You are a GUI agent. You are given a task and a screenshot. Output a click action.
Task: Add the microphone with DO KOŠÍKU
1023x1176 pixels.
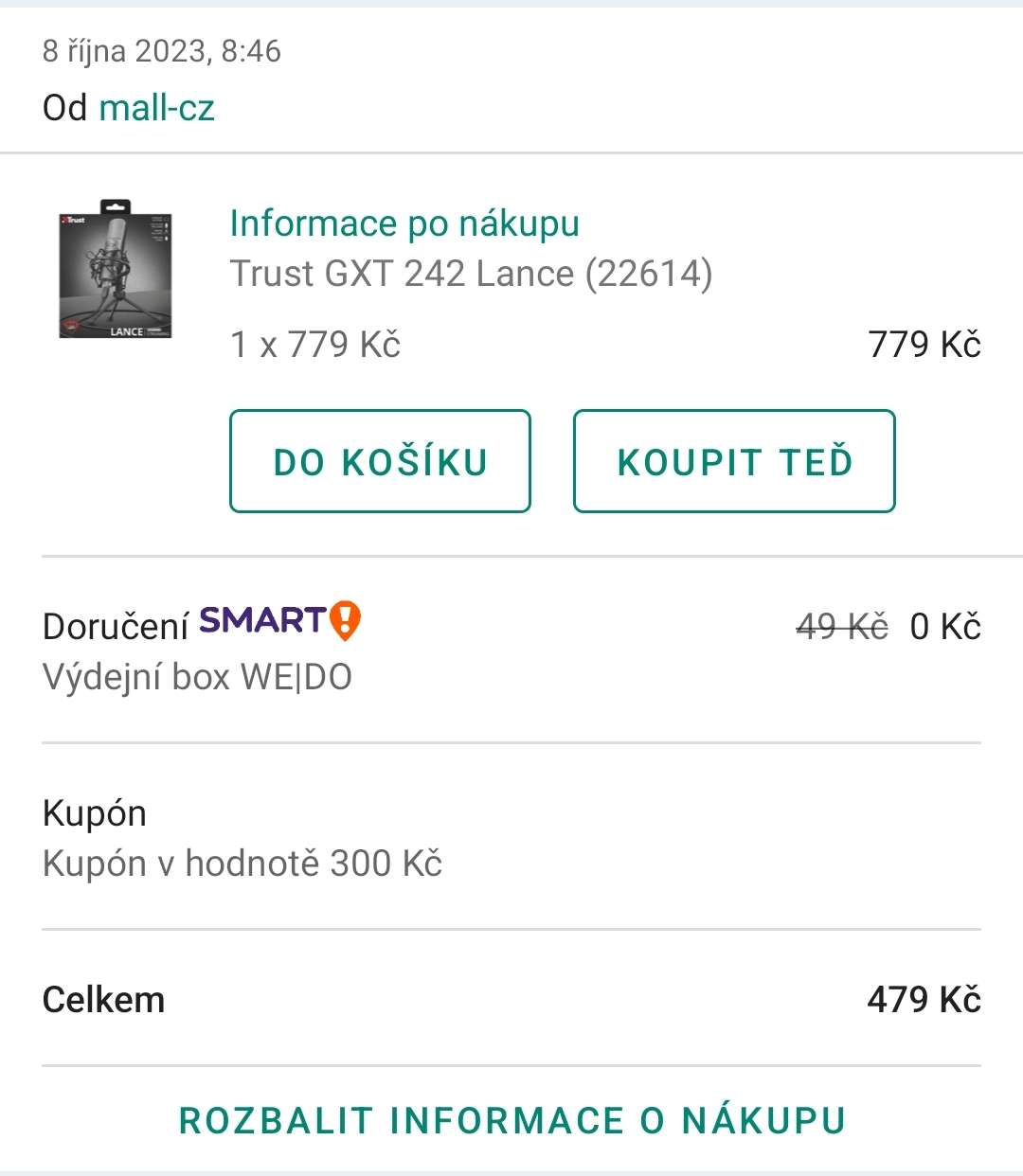pyautogui.click(x=380, y=462)
